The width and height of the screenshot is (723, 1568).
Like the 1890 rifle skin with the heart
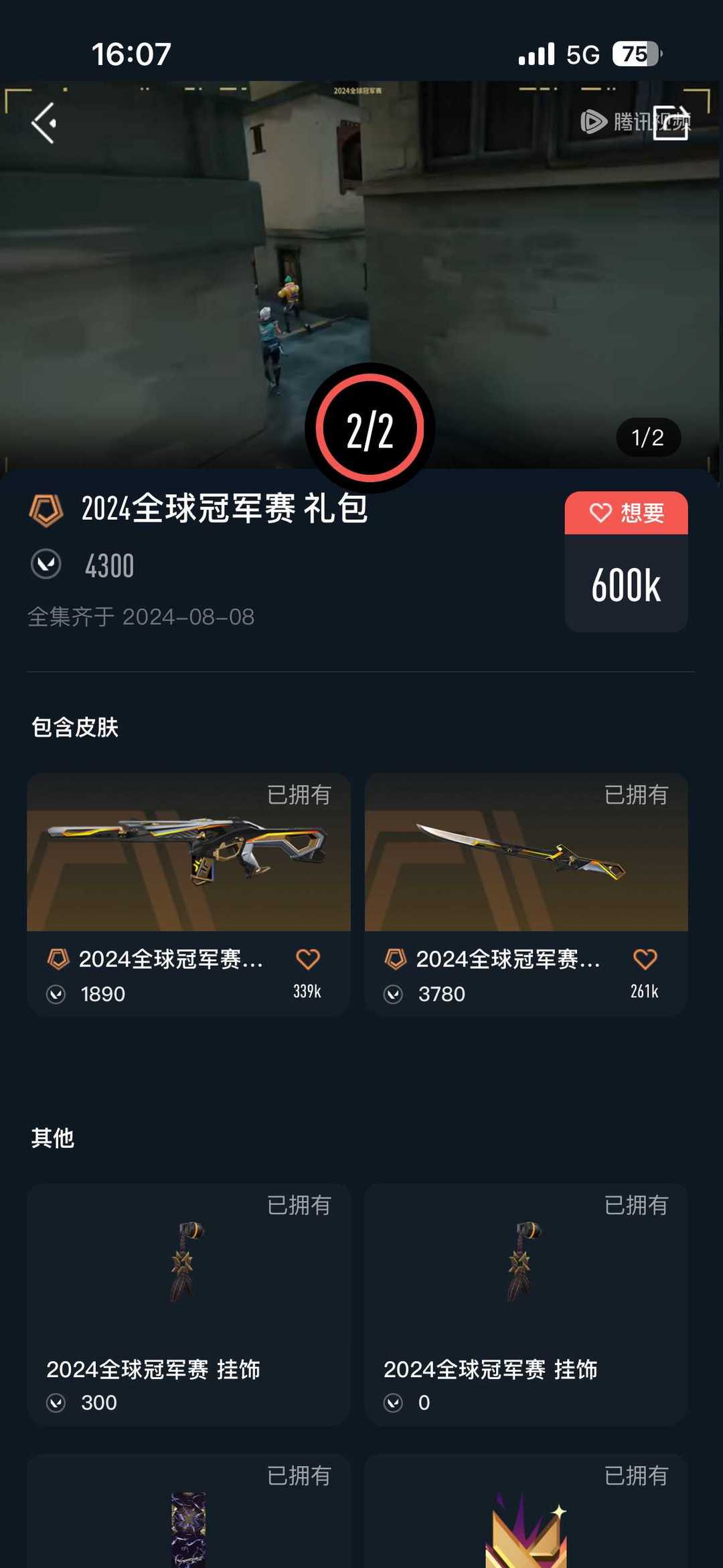pos(308,959)
